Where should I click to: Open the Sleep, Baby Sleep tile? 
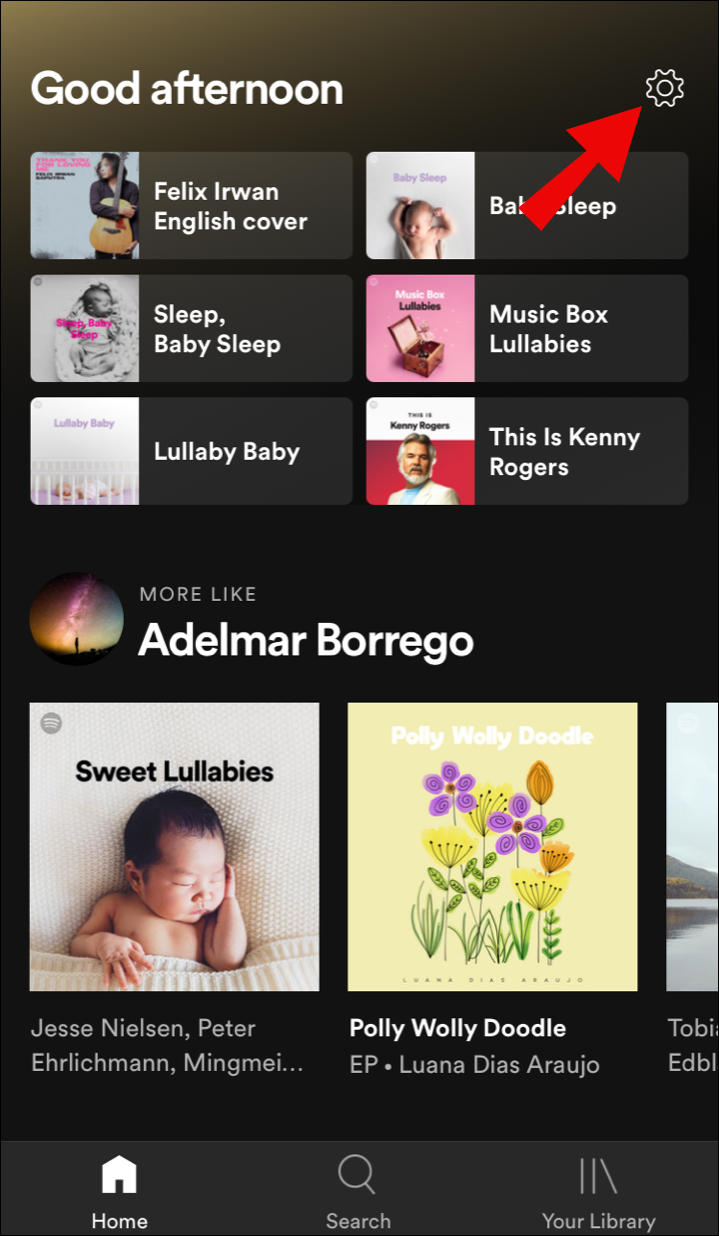tap(191, 329)
